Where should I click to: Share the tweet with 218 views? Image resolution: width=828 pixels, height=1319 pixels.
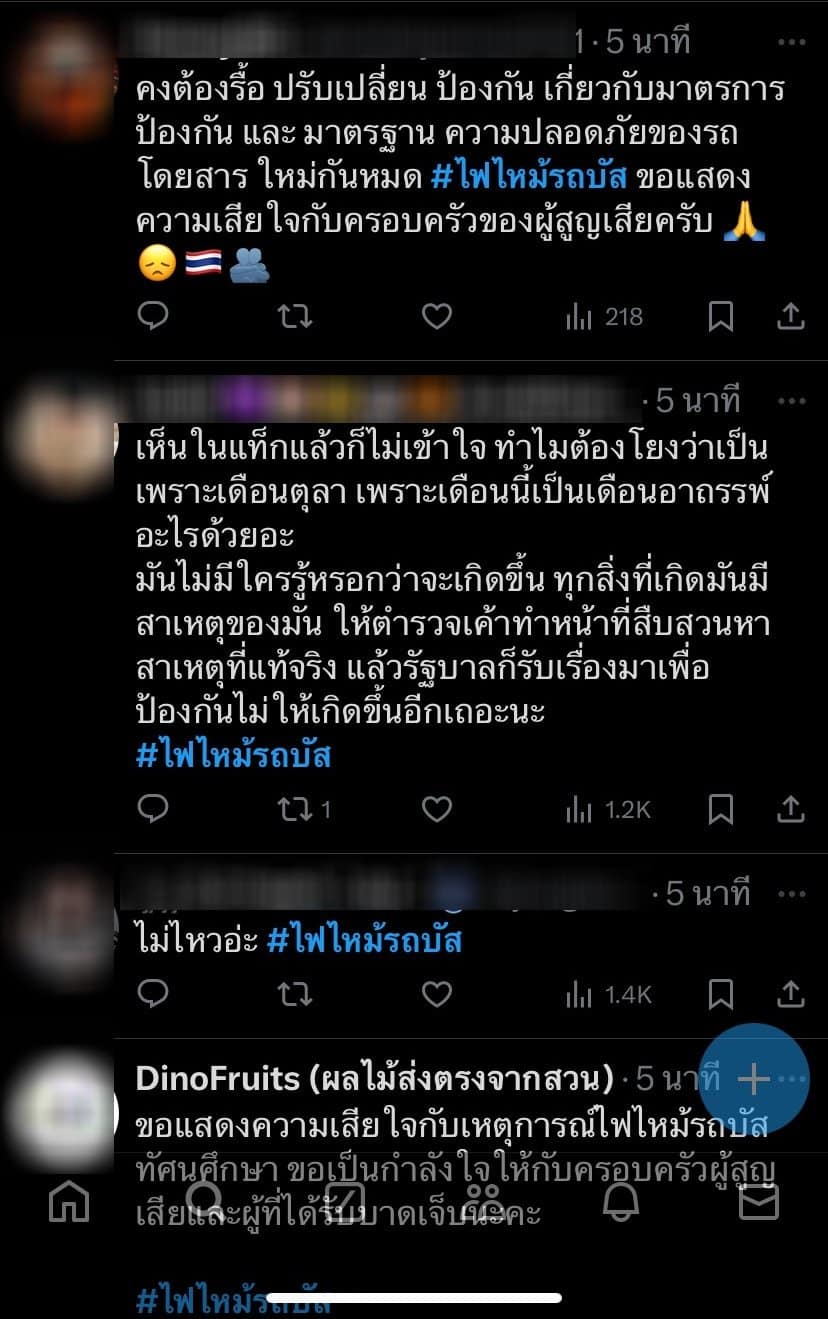tap(790, 317)
